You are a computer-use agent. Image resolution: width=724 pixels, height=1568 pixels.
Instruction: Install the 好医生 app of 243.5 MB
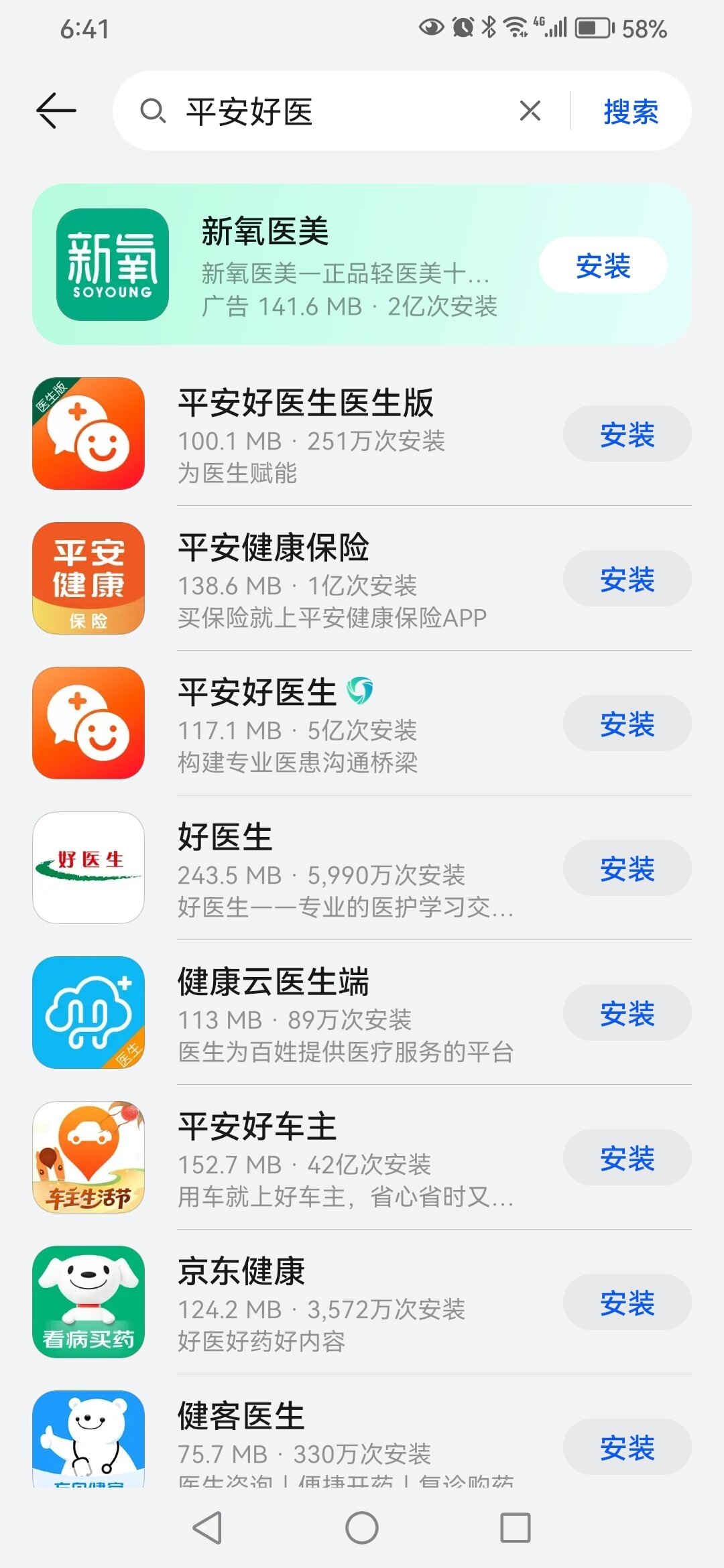[627, 868]
